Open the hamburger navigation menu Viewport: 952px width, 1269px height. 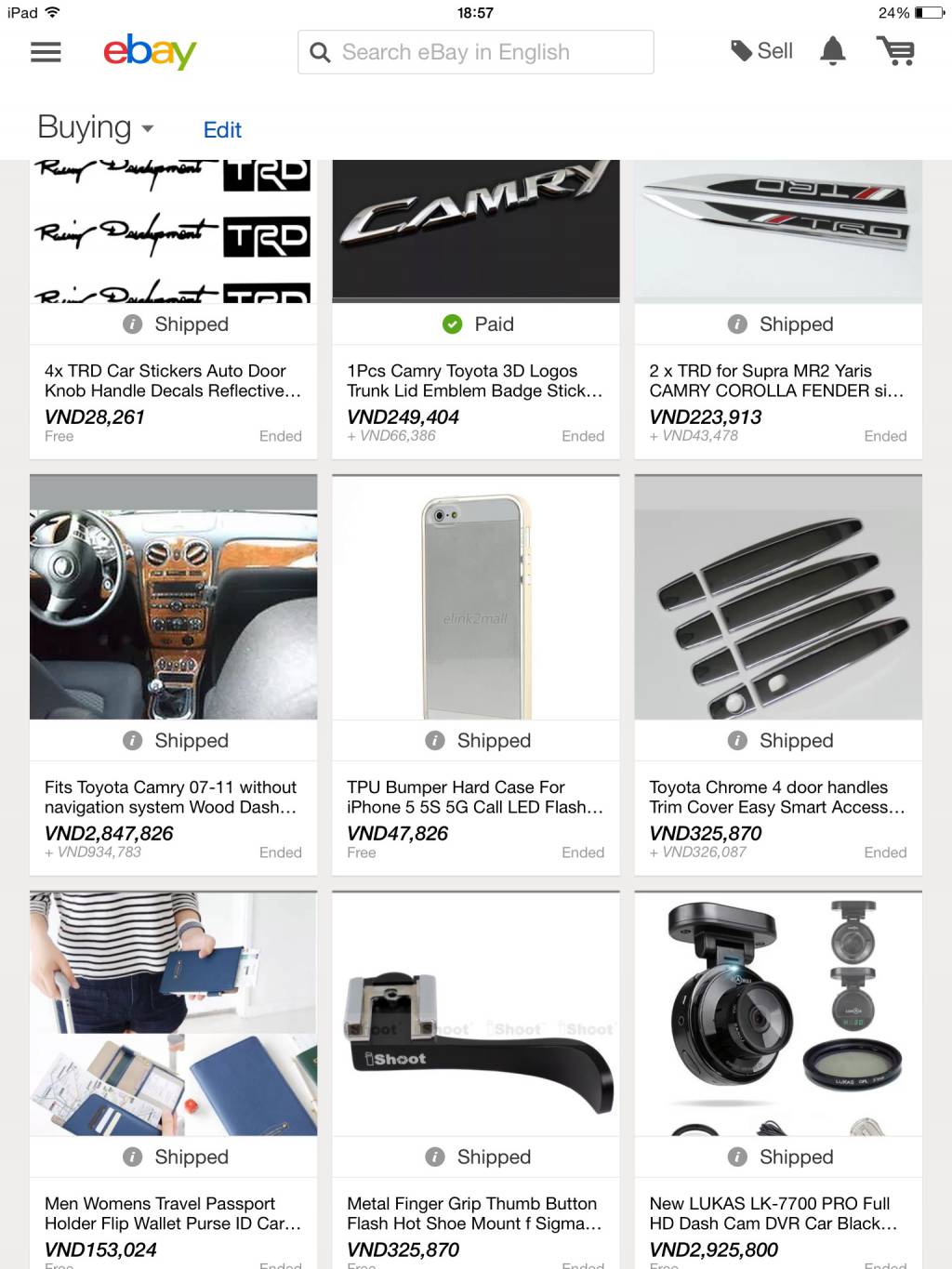pos(46,52)
